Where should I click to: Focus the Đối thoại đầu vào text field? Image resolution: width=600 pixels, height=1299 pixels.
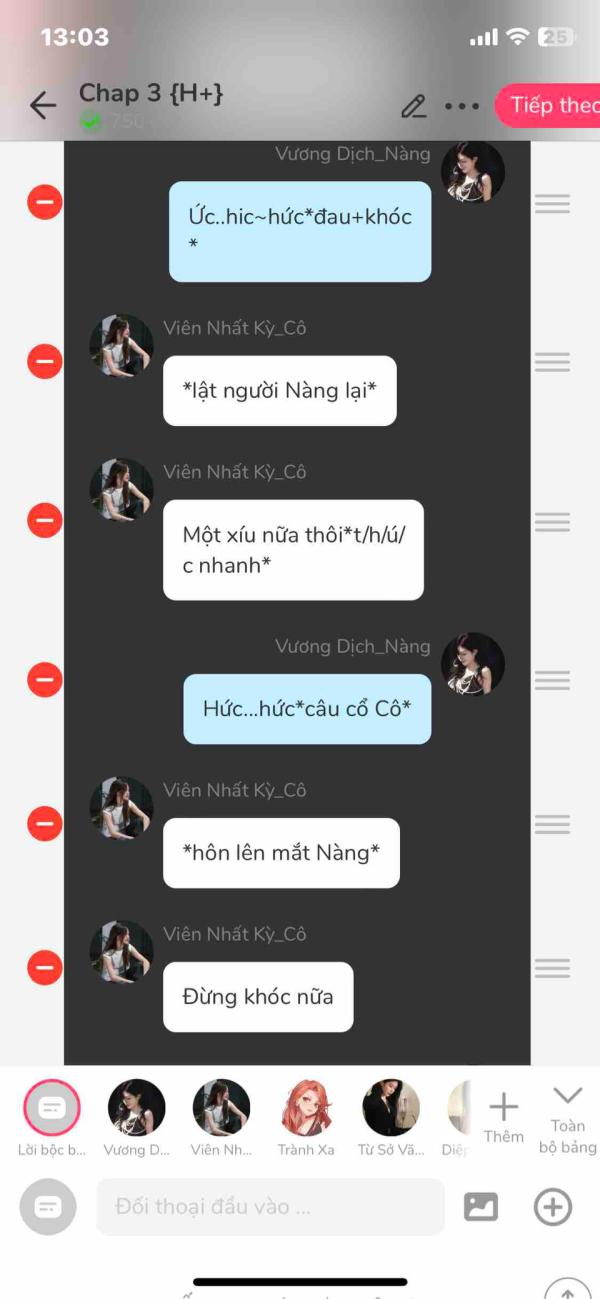tap(270, 1207)
